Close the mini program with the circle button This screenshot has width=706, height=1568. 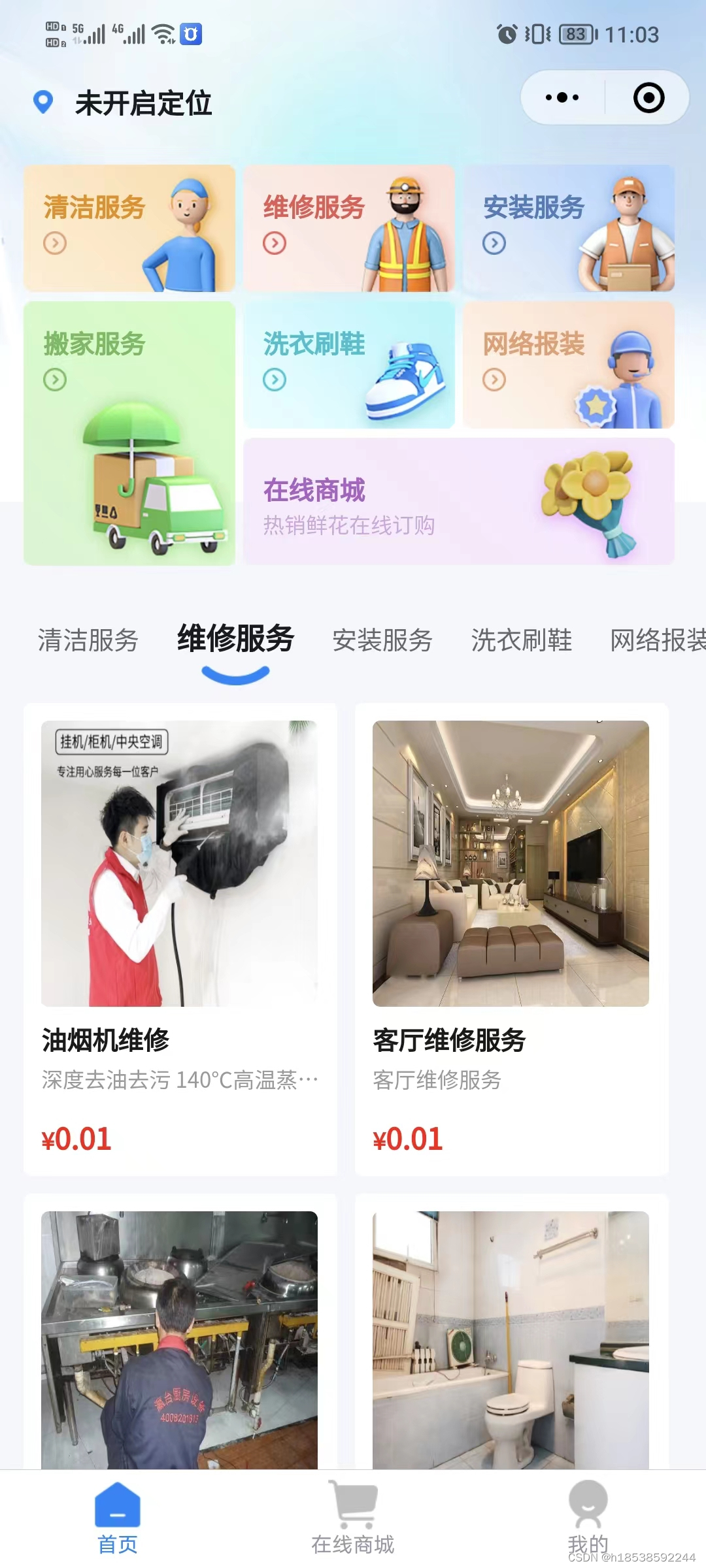[648, 98]
